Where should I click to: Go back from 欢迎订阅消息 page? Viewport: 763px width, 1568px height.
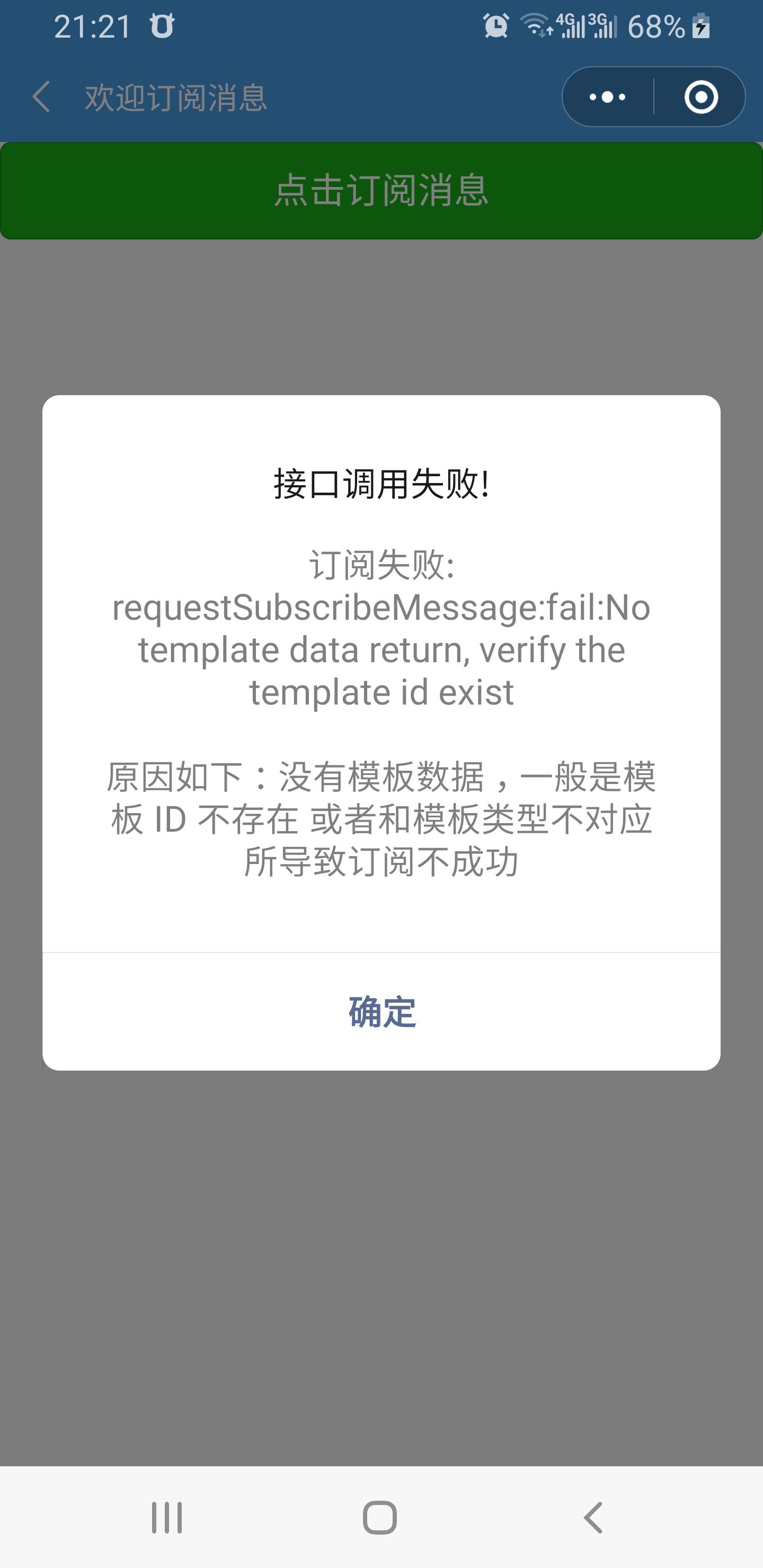pos(41,97)
